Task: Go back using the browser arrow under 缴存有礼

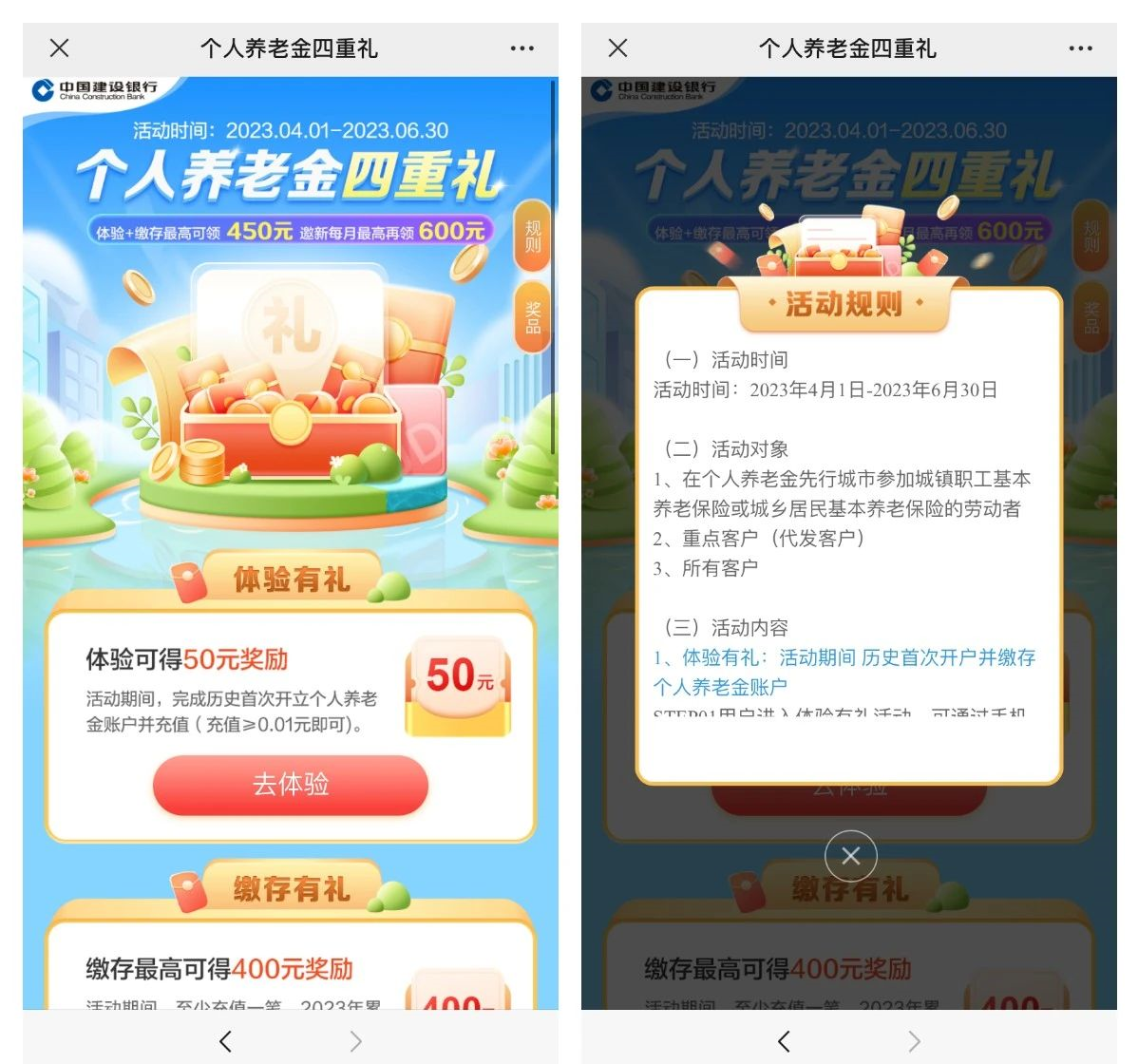Action: click(225, 1041)
